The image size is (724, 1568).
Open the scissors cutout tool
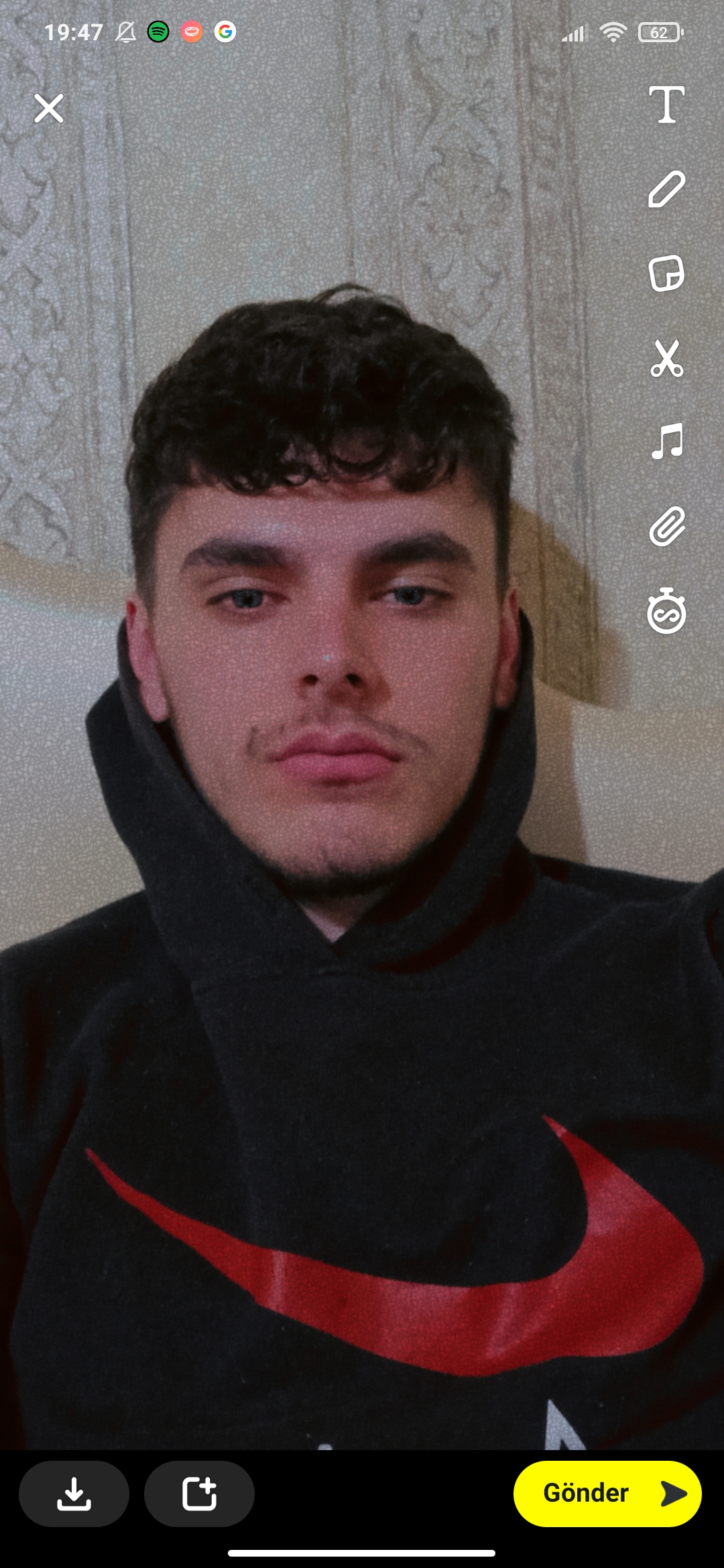tap(666, 358)
